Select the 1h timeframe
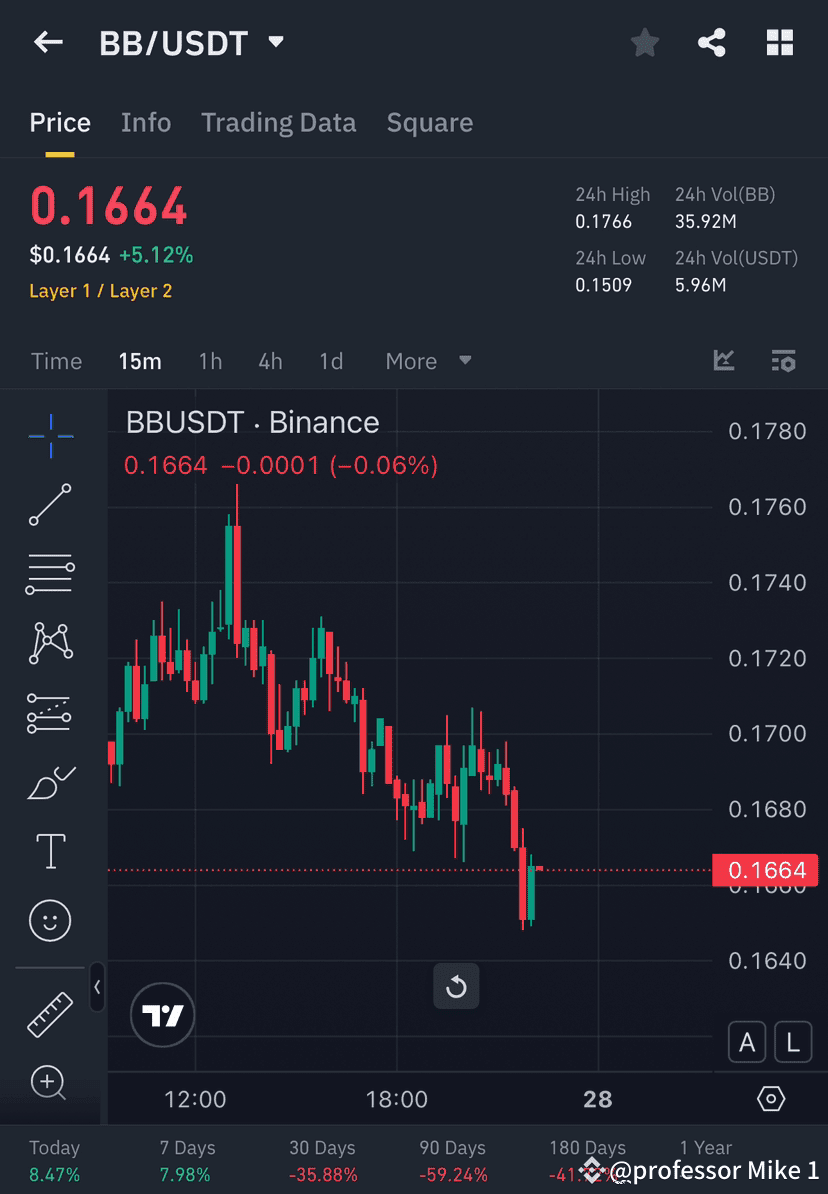 coord(210,361)
